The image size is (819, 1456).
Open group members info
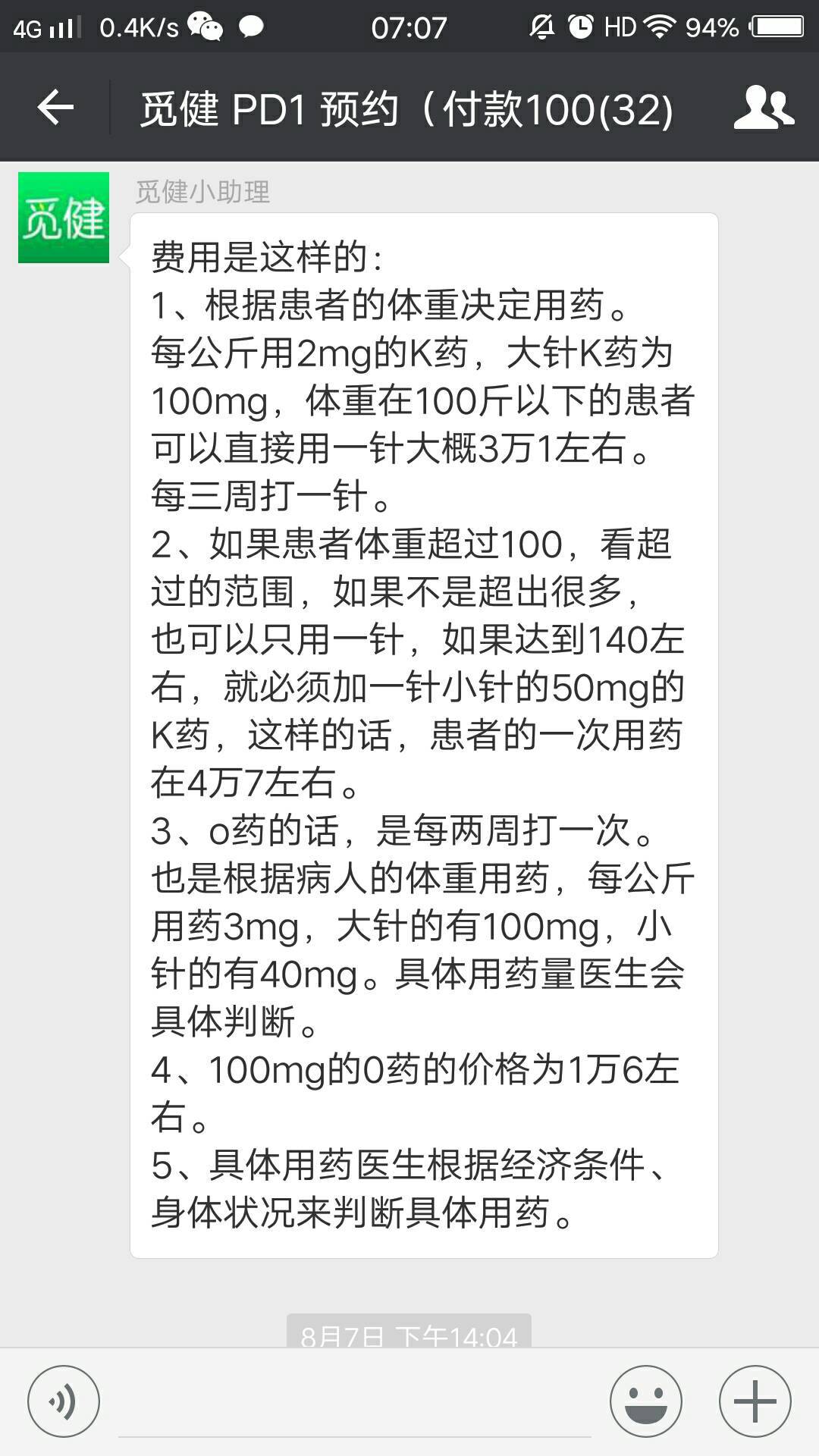pos(763,107)
